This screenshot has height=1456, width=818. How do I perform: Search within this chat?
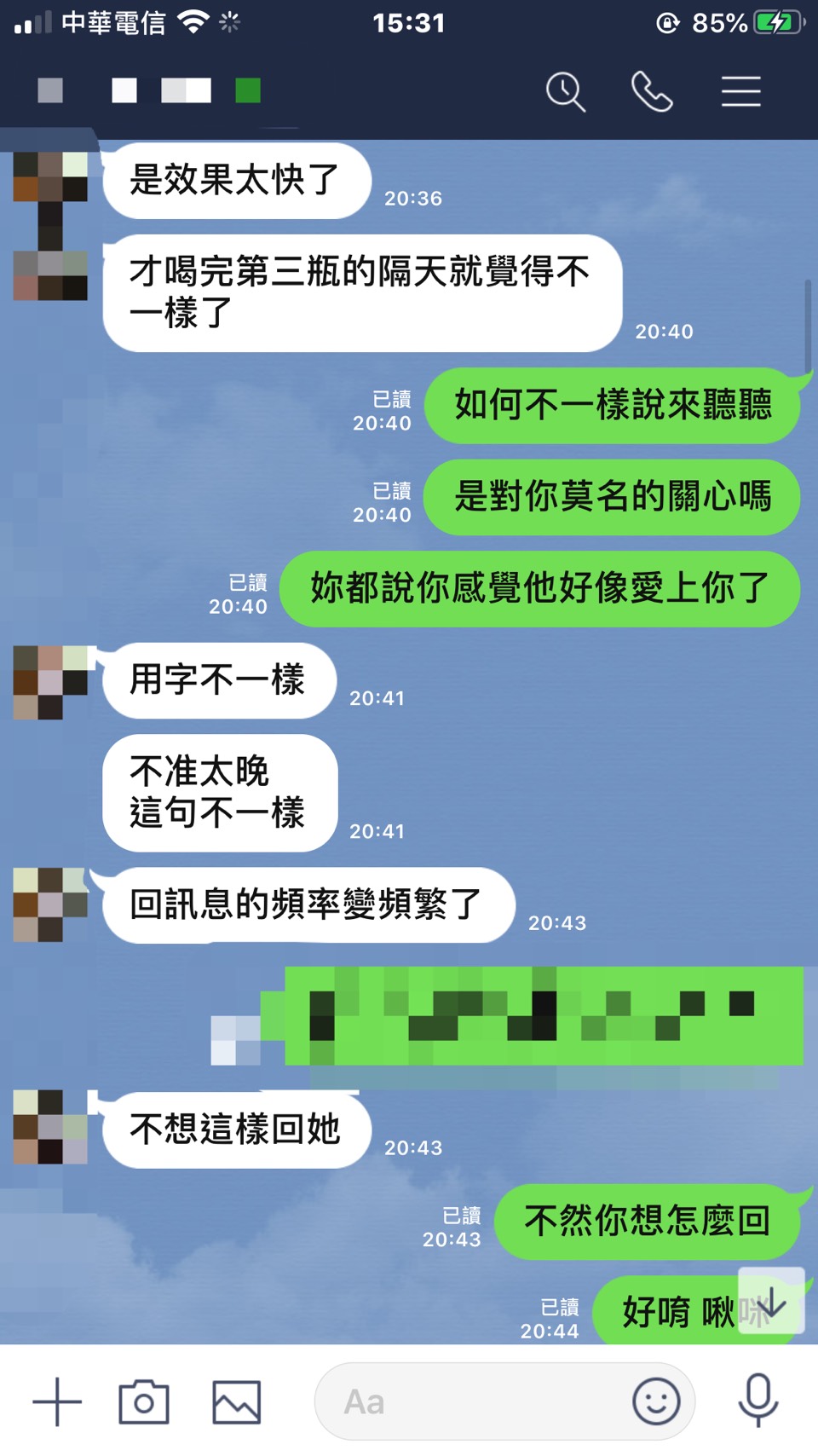point(566,91)
